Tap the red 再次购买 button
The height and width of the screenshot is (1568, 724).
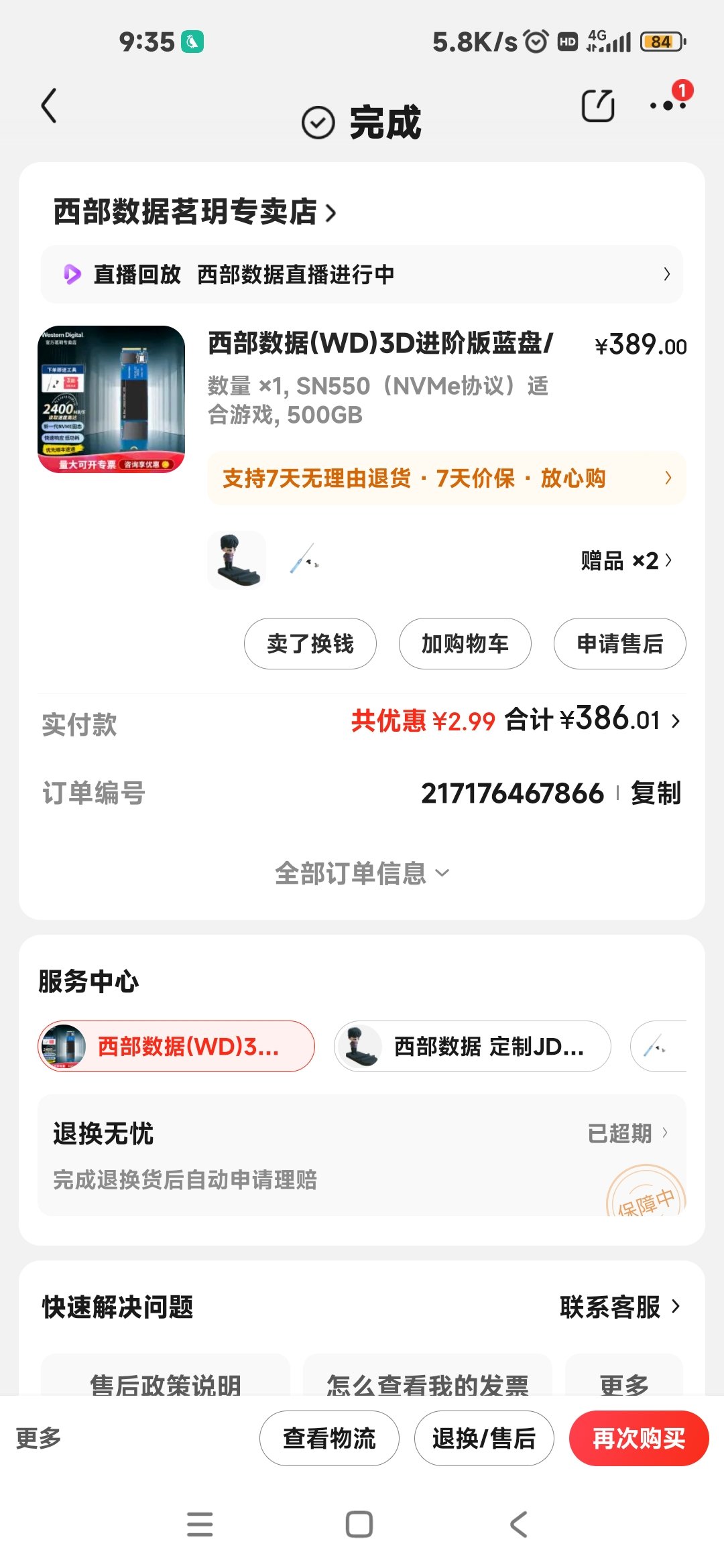639,1438
